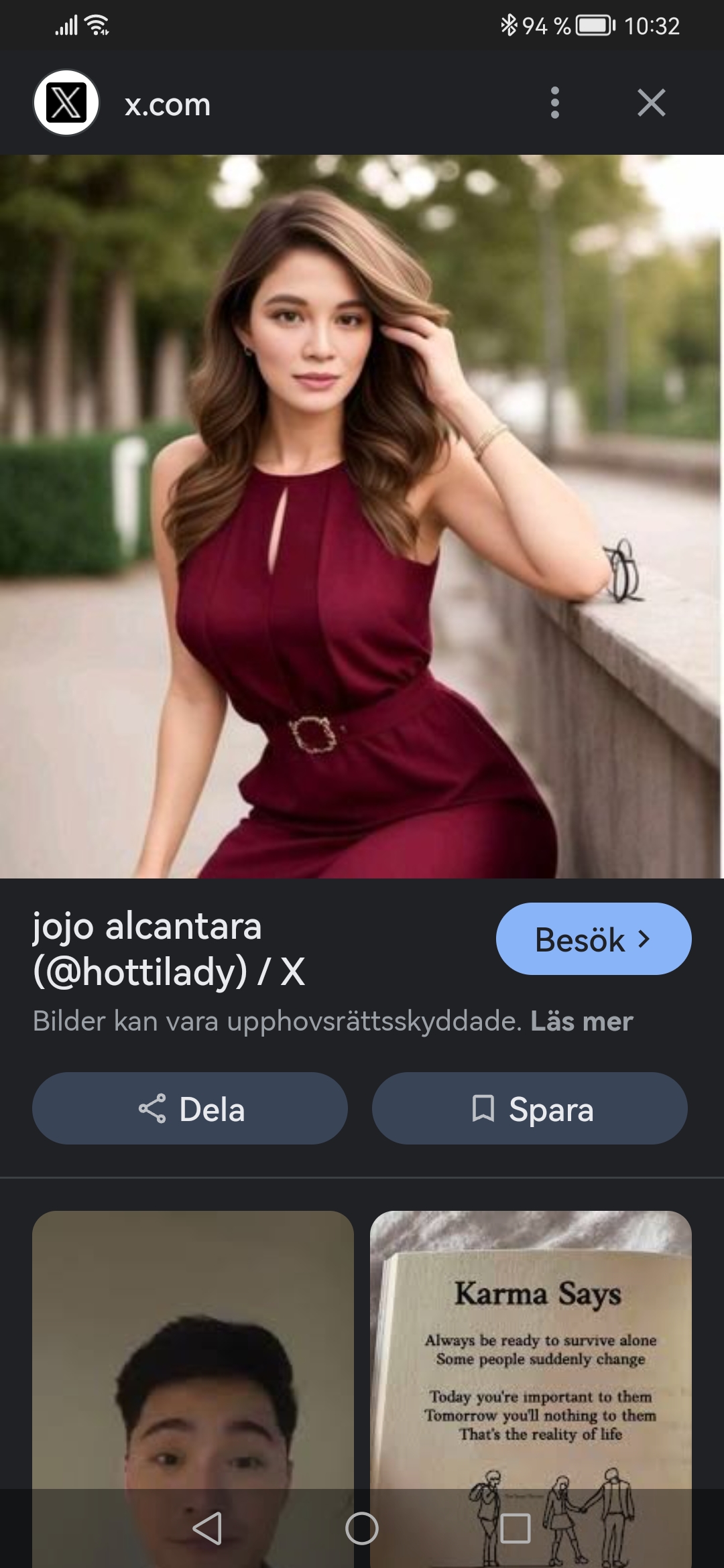
Task: Close the image viewer
Action: tap(651, 103)
